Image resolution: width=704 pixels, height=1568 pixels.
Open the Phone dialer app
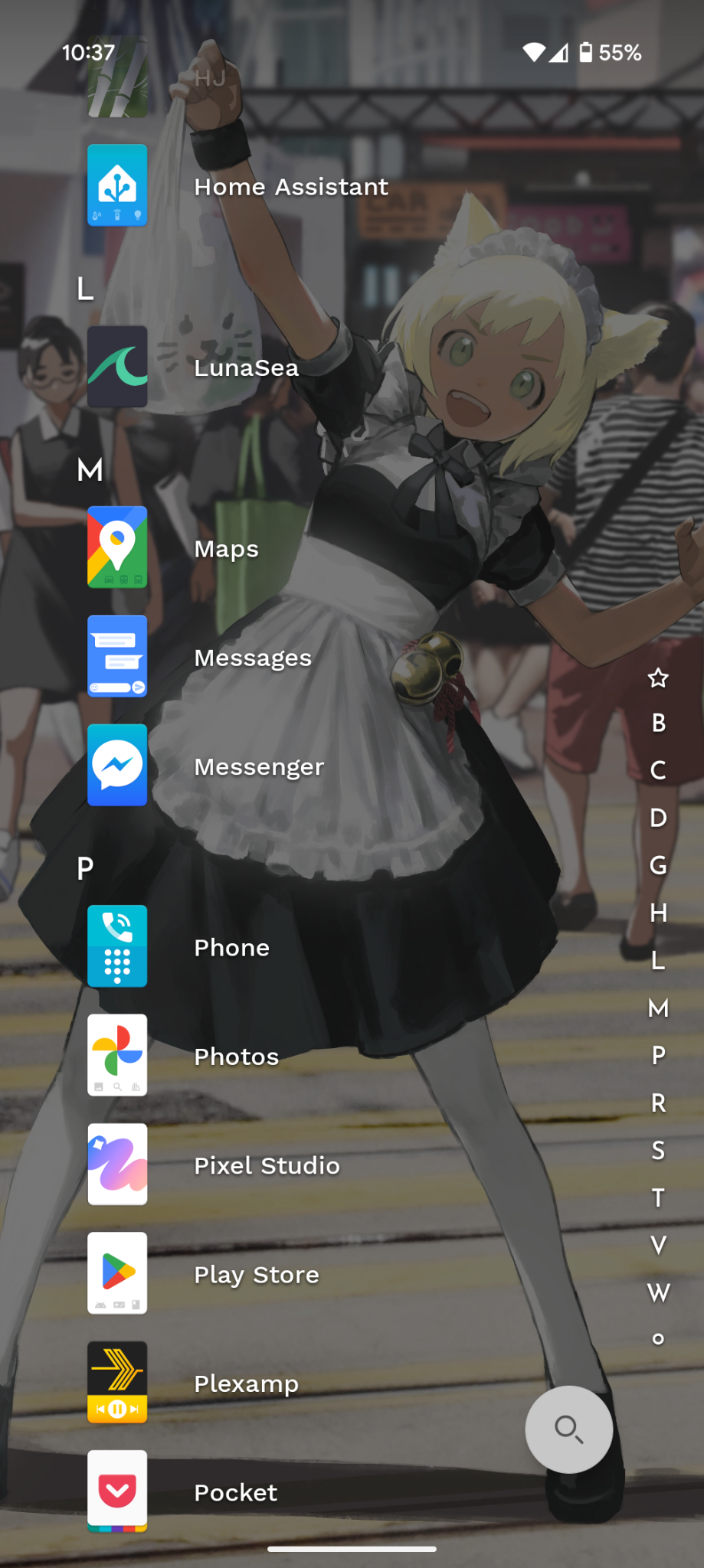(117, 947)
